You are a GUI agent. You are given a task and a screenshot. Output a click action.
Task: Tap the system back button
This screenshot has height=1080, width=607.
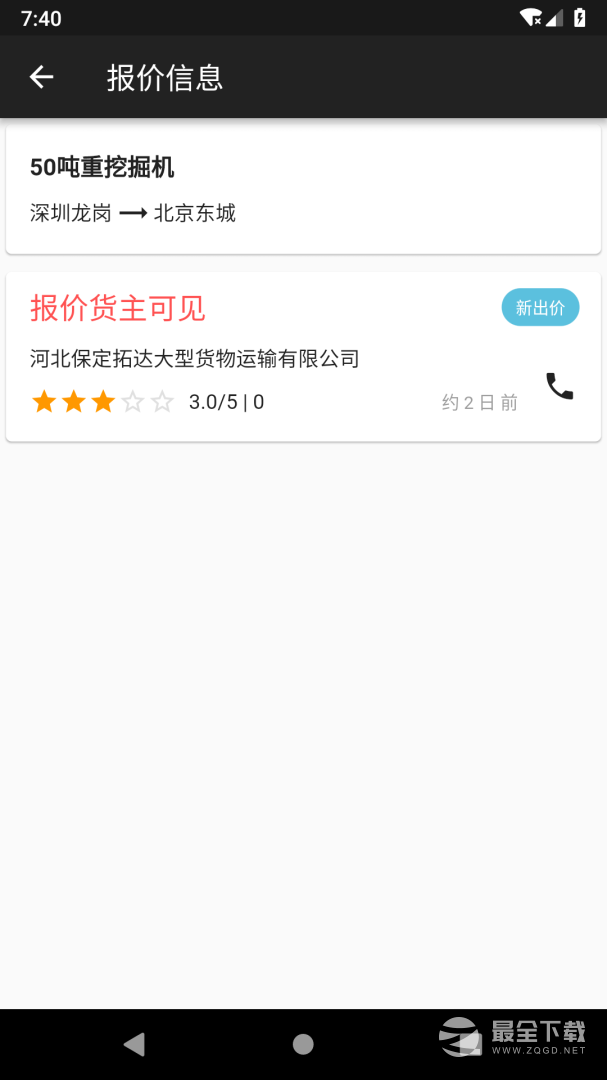[x=134, y=1044]
